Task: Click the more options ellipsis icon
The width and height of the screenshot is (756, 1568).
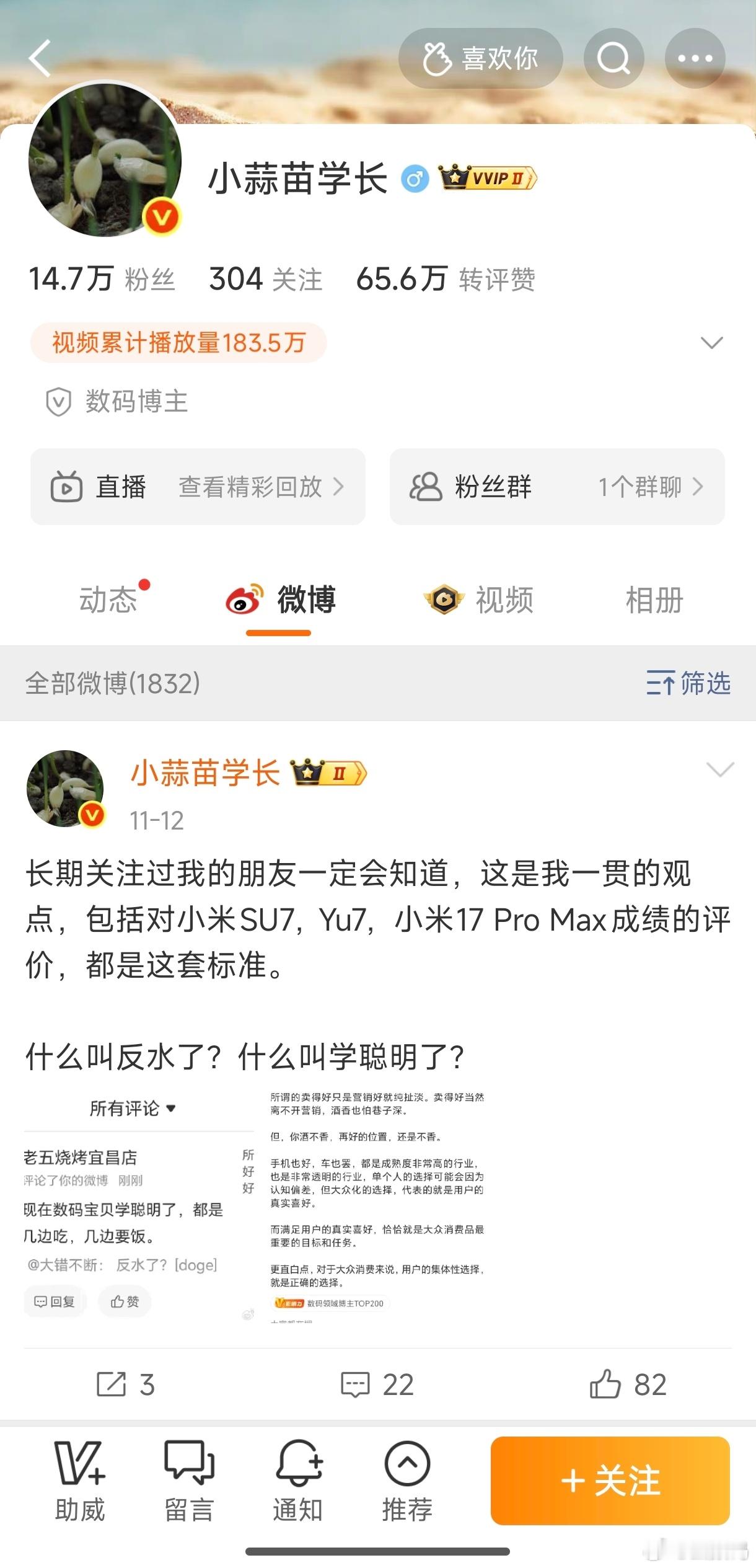Action: click(x=694, y=57)
